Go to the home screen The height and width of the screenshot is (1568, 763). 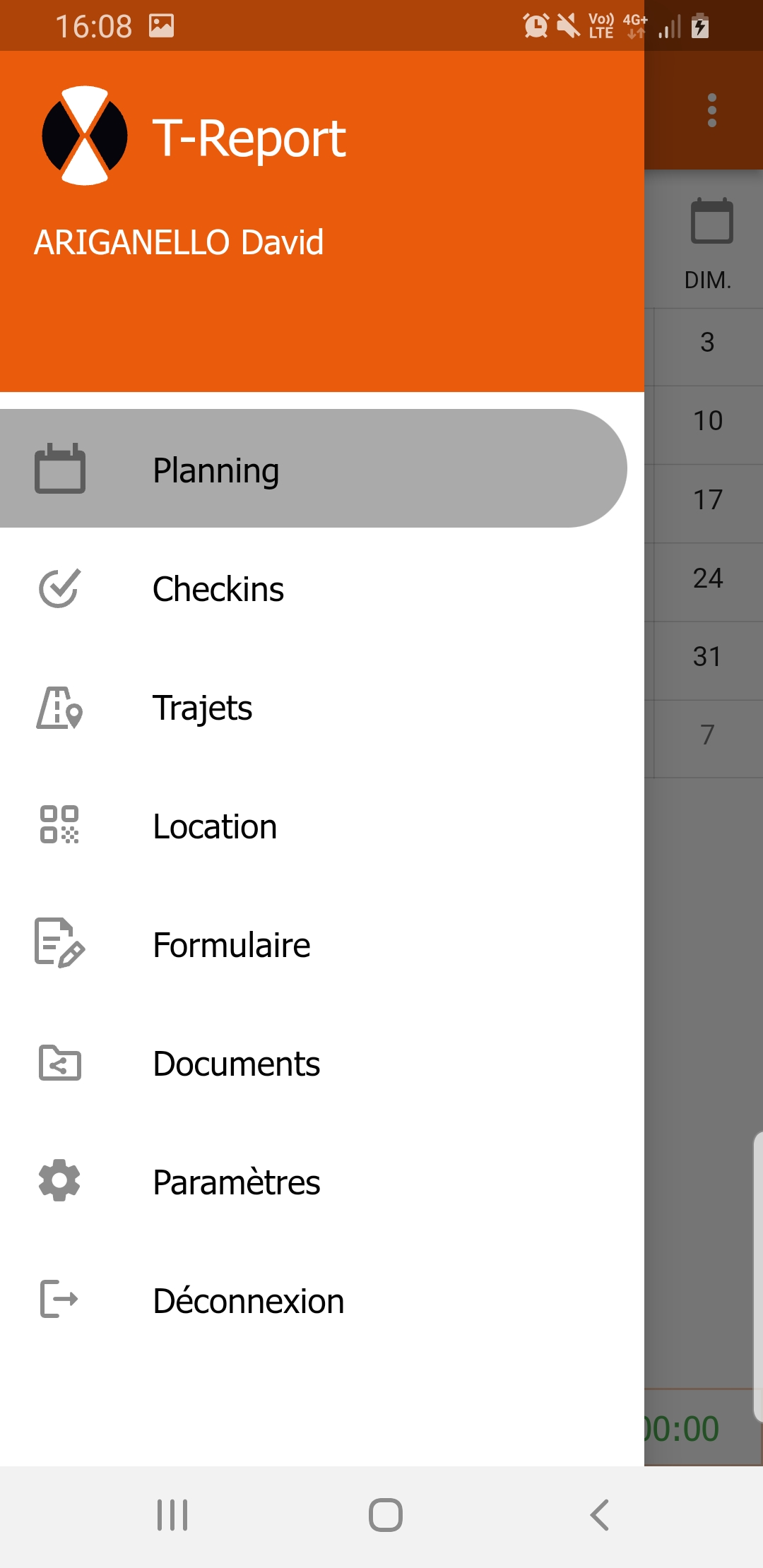click(x=385, y=1514)
